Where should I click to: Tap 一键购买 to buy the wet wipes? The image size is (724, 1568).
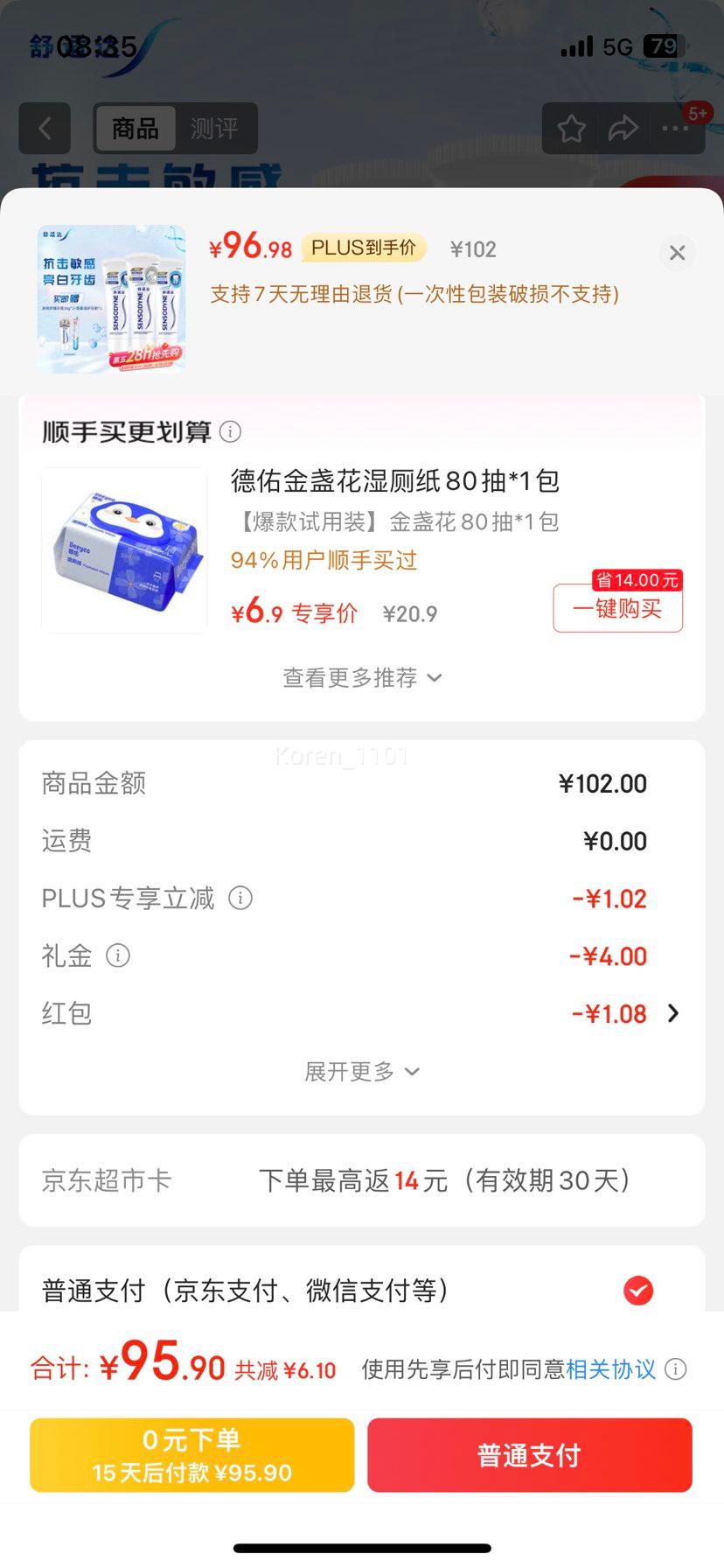(x=617, y=610)
